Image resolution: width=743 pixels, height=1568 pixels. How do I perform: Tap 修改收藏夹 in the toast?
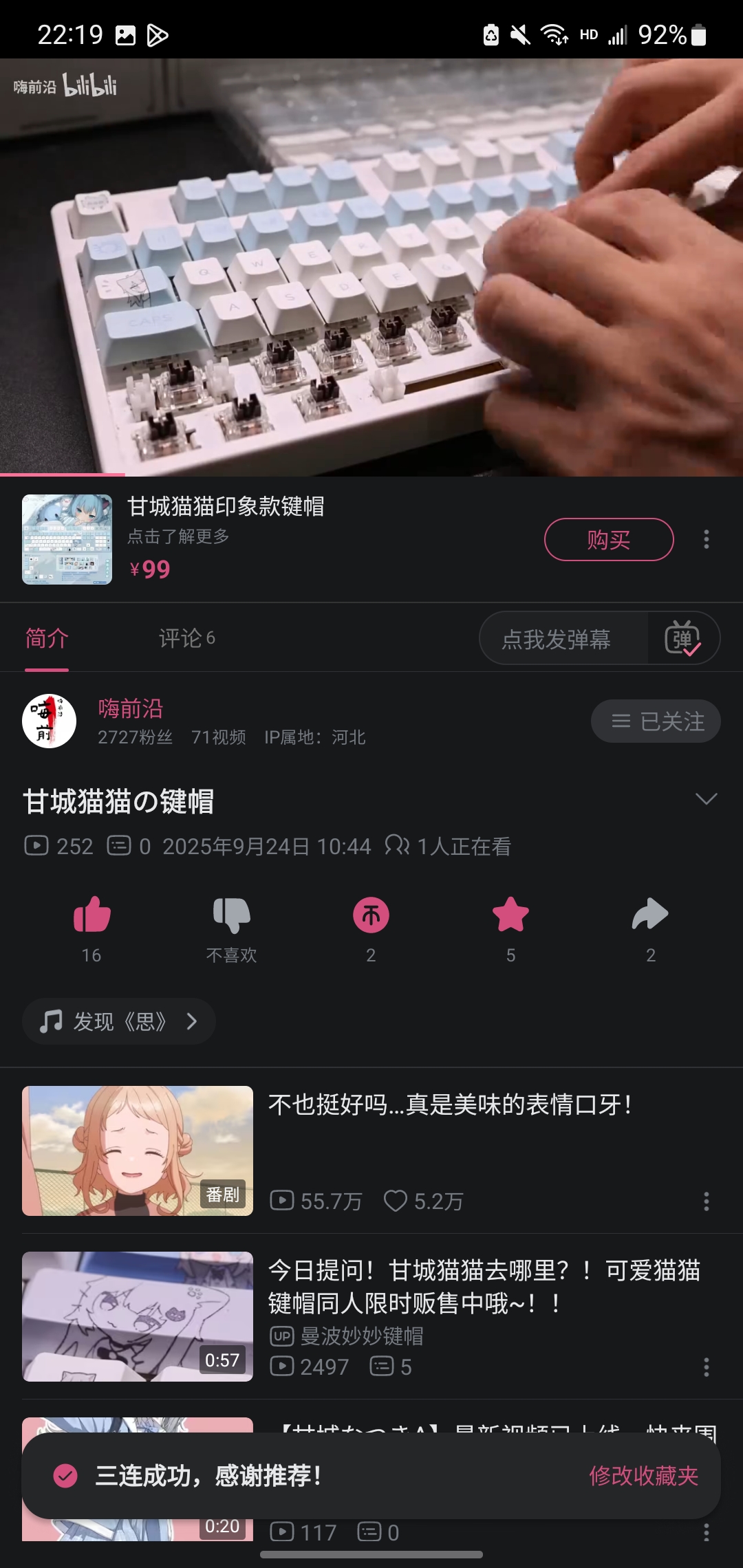click(x=643, y=1476)
